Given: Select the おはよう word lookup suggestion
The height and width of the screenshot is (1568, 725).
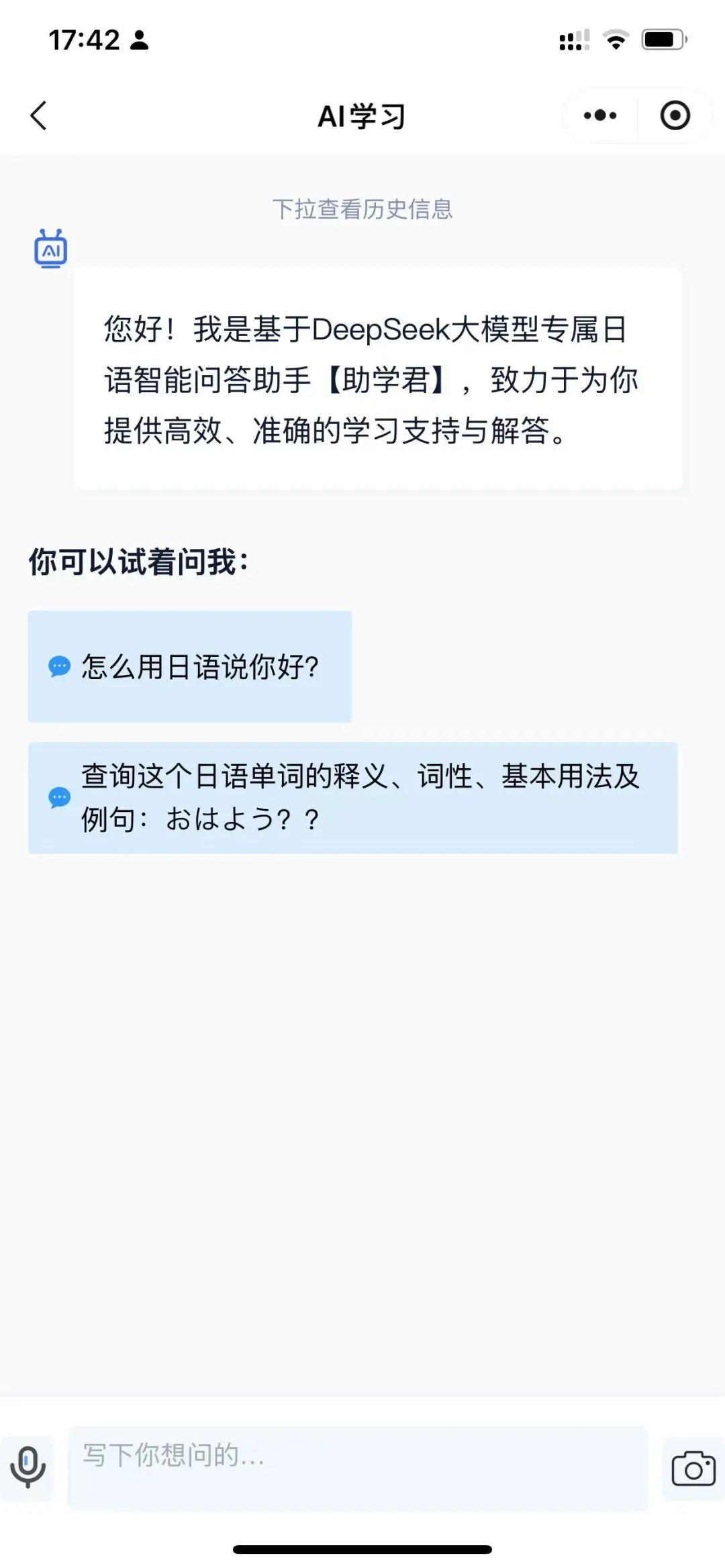Looking at the screenshot, I should point(353,798).
